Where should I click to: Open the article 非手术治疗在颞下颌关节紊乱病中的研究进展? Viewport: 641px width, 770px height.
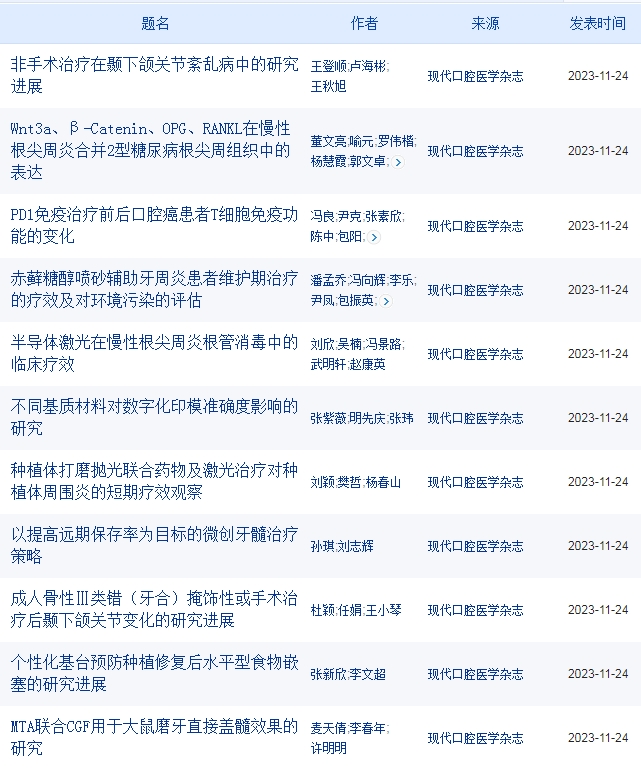154,75
